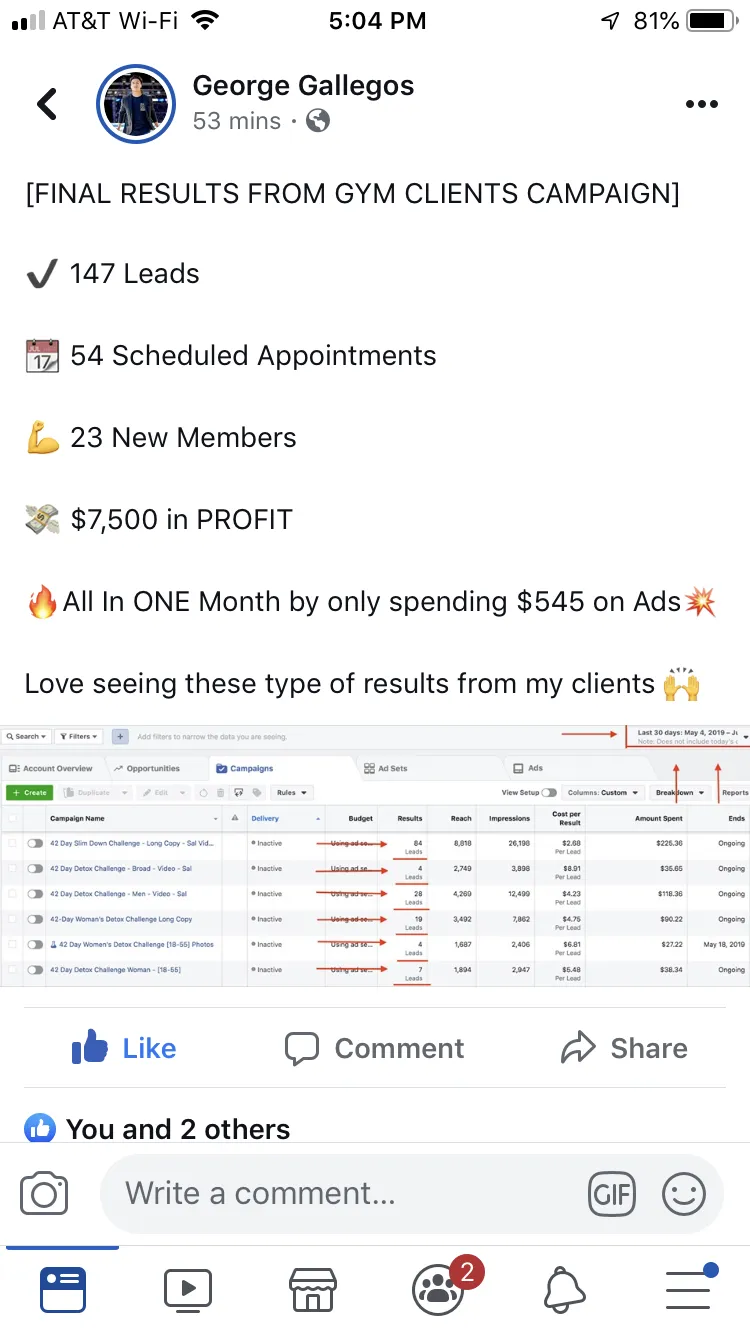Open the notifications bell tab
The height and width of the screenshot is (1334, 750).
pos(564,1289)
